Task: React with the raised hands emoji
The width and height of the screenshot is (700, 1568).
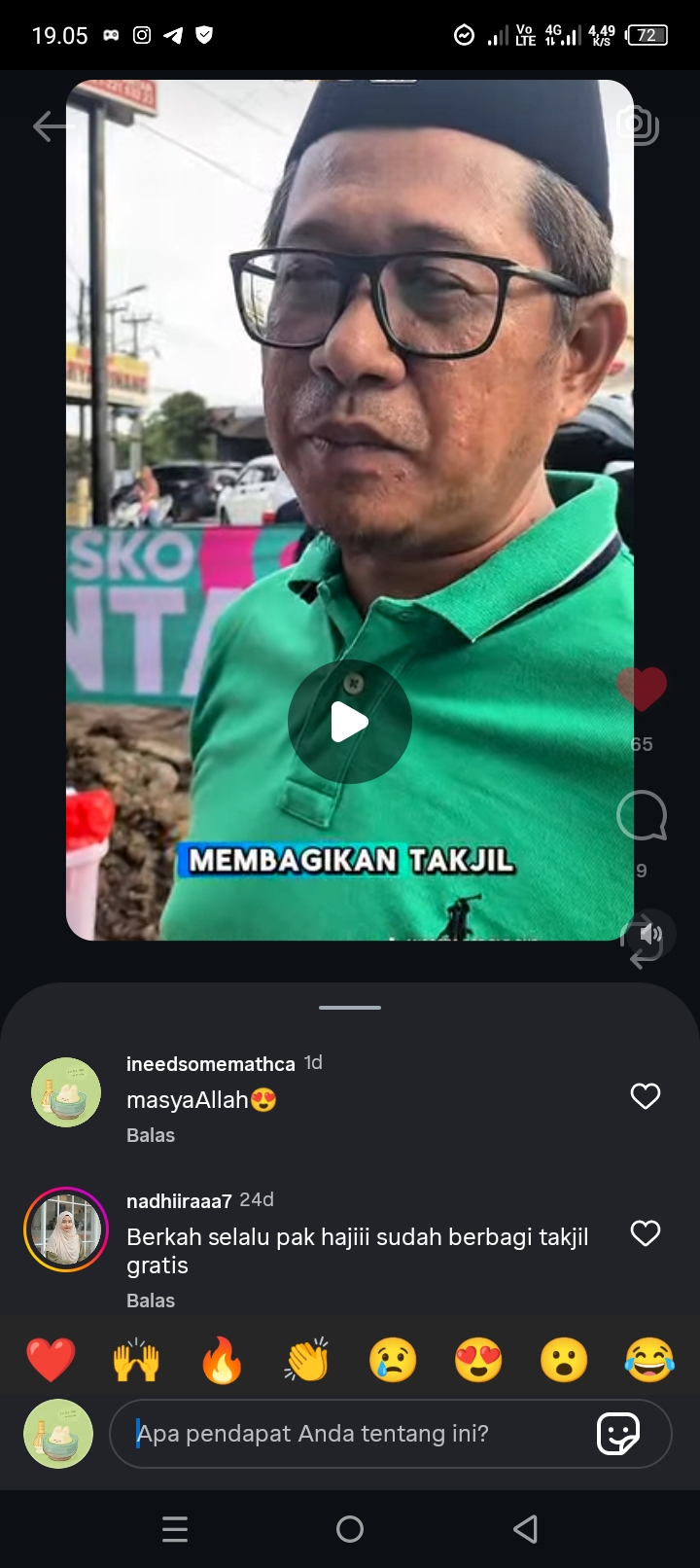Action: click(136, 1360)
